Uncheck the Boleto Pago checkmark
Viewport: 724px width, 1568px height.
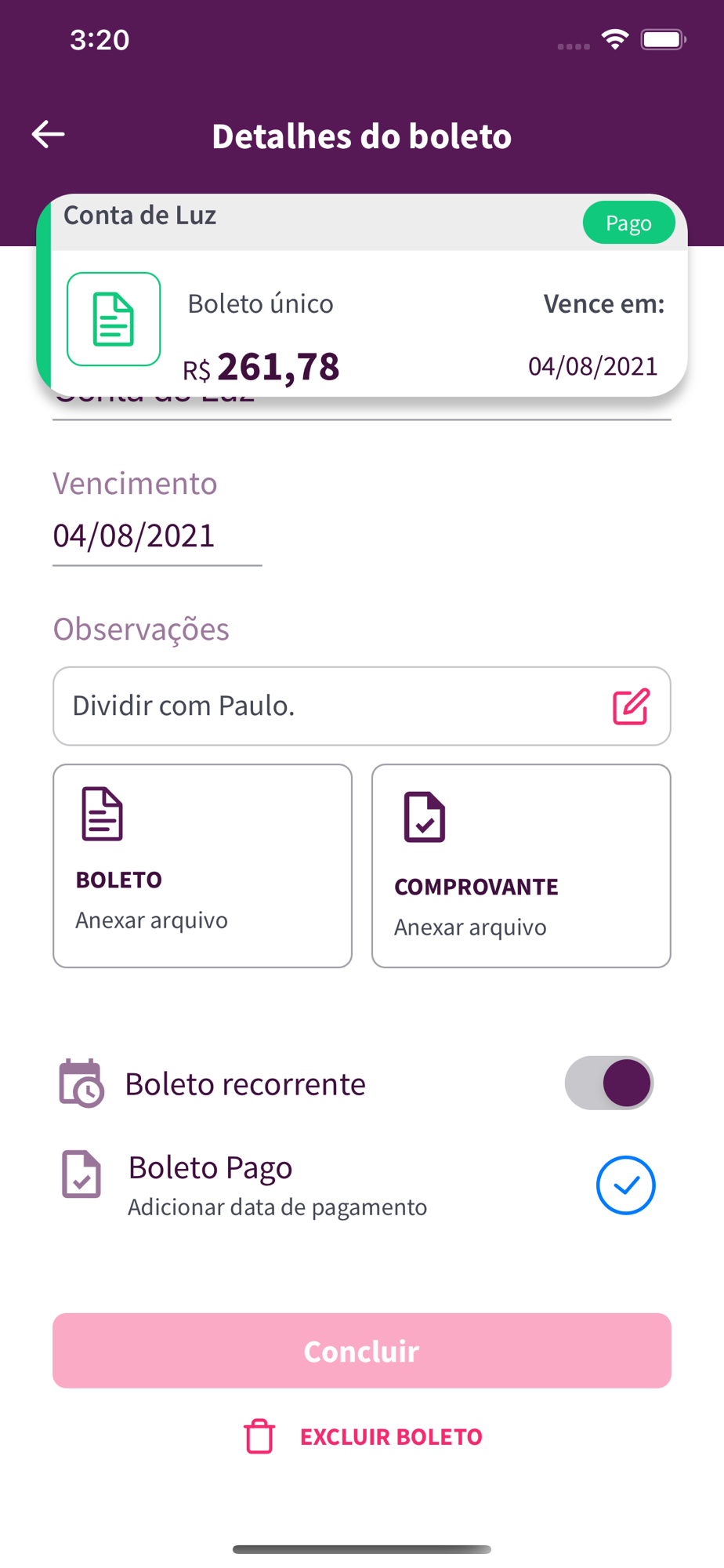tap(625, 1185)
